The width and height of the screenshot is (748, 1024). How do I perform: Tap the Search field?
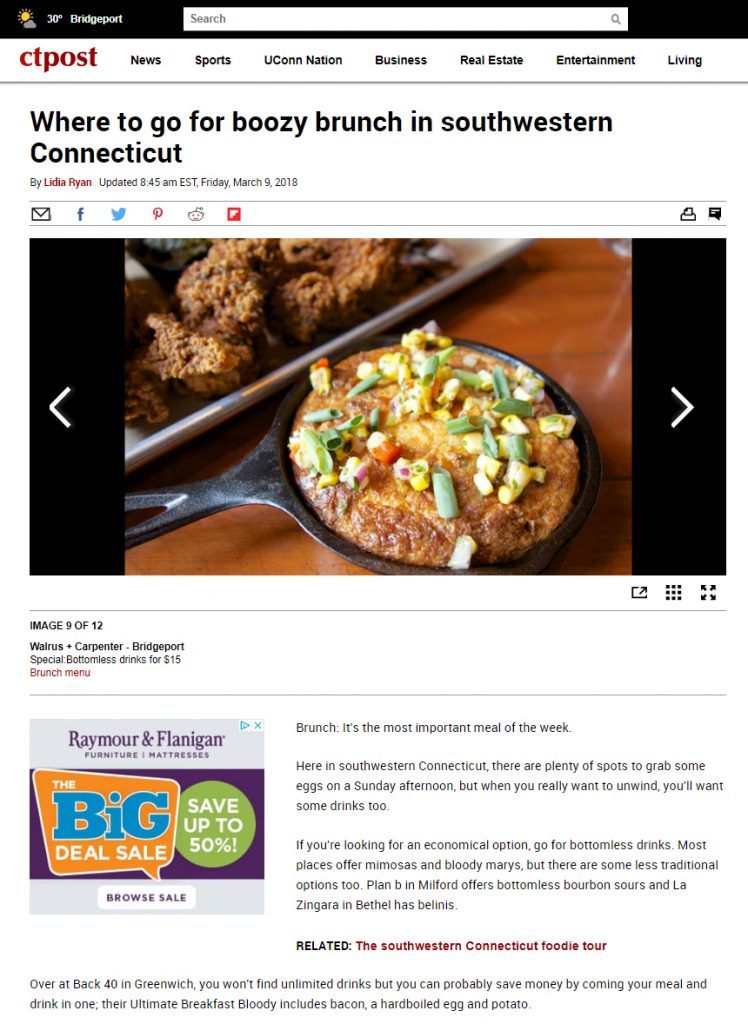click(395, 19)
